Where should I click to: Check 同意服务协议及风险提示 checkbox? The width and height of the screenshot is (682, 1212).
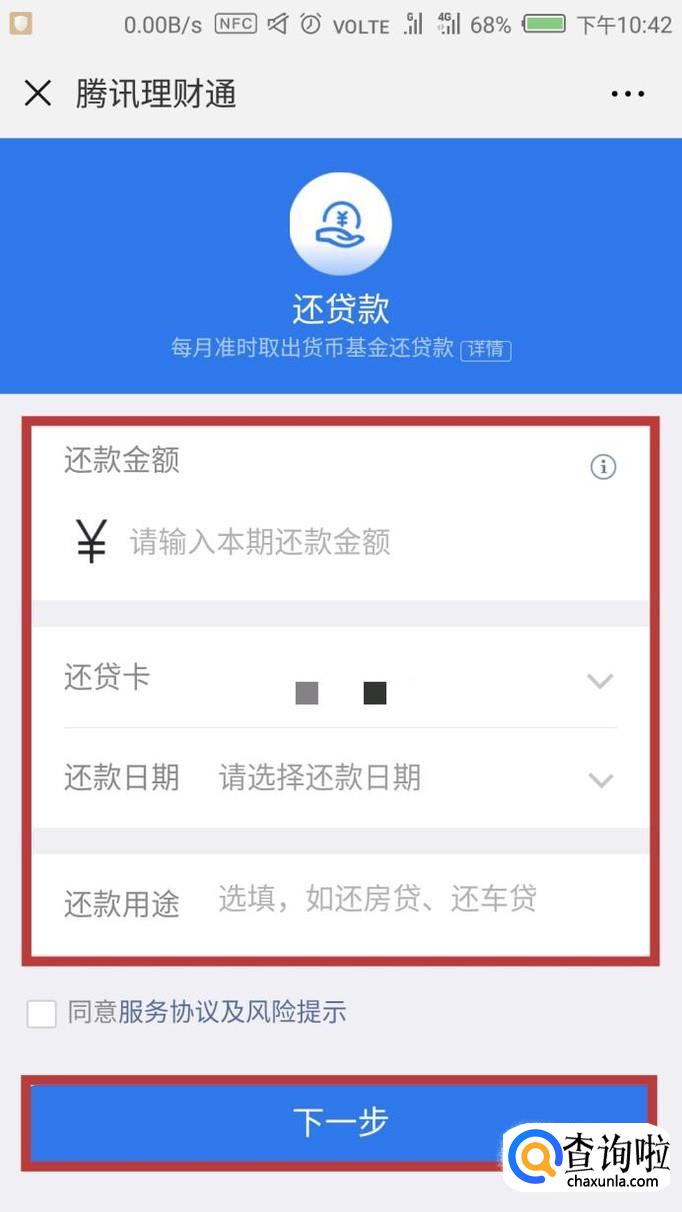click(x=41, y=1013)
